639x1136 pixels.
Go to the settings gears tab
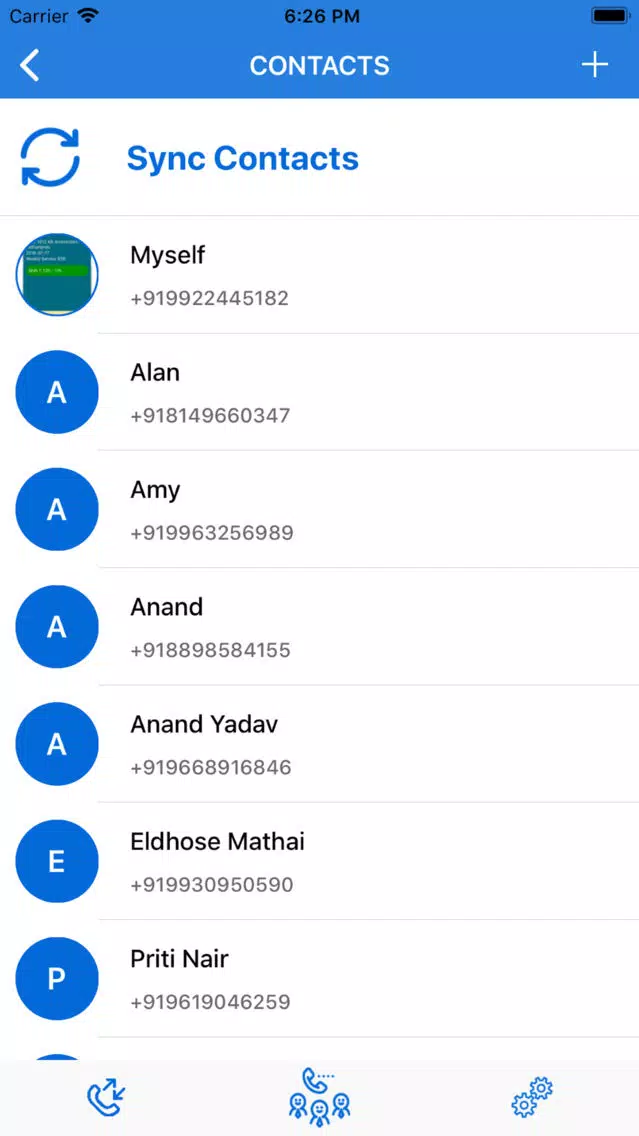click(x=532, y=1098)
